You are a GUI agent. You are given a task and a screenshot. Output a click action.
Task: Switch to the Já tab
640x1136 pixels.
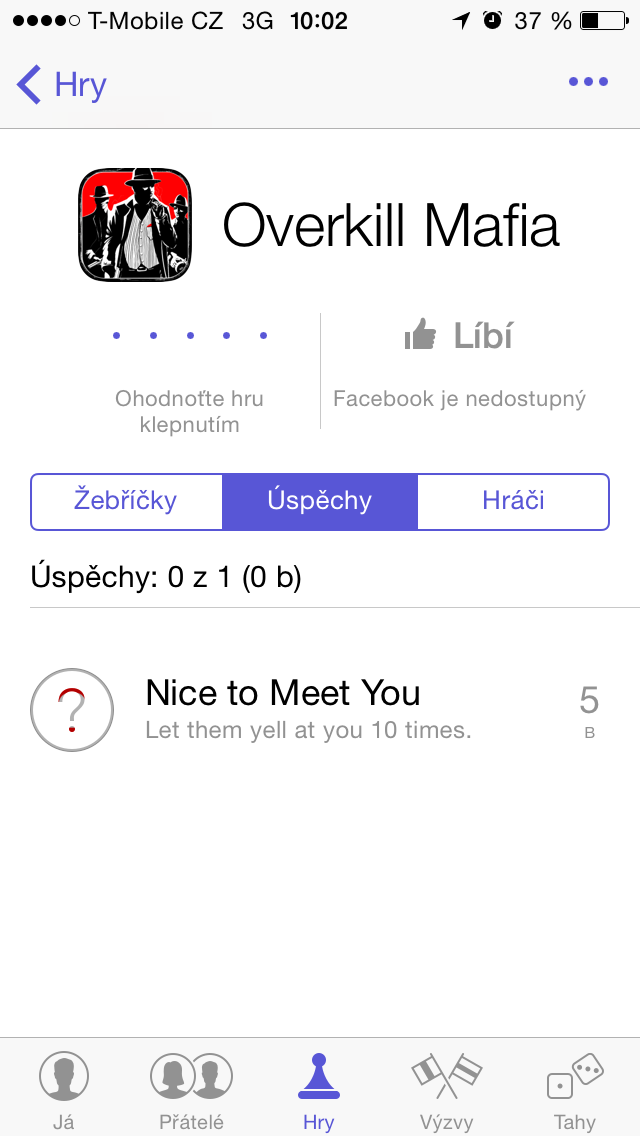(x=63, y=1088)
